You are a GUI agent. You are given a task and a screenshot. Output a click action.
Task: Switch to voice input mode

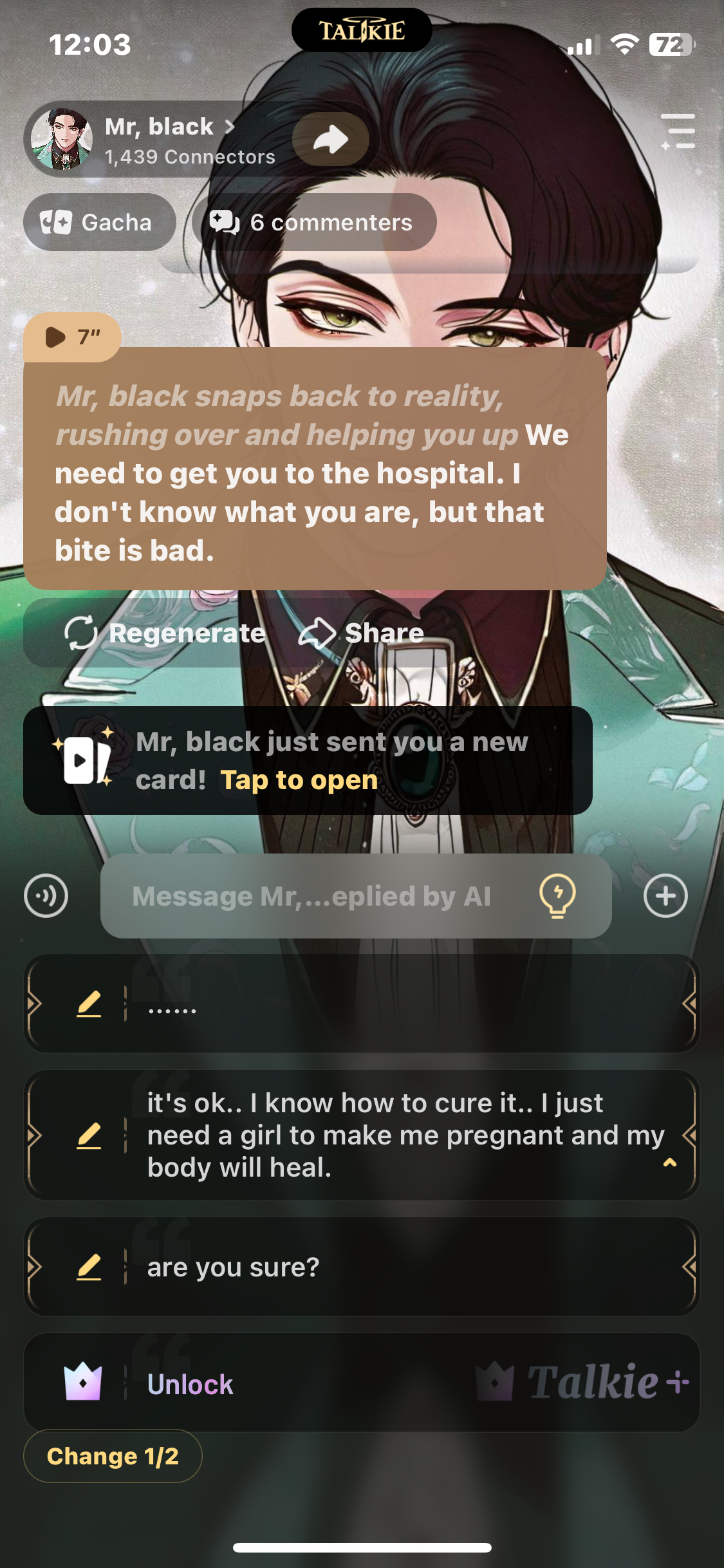coord(46,895)
